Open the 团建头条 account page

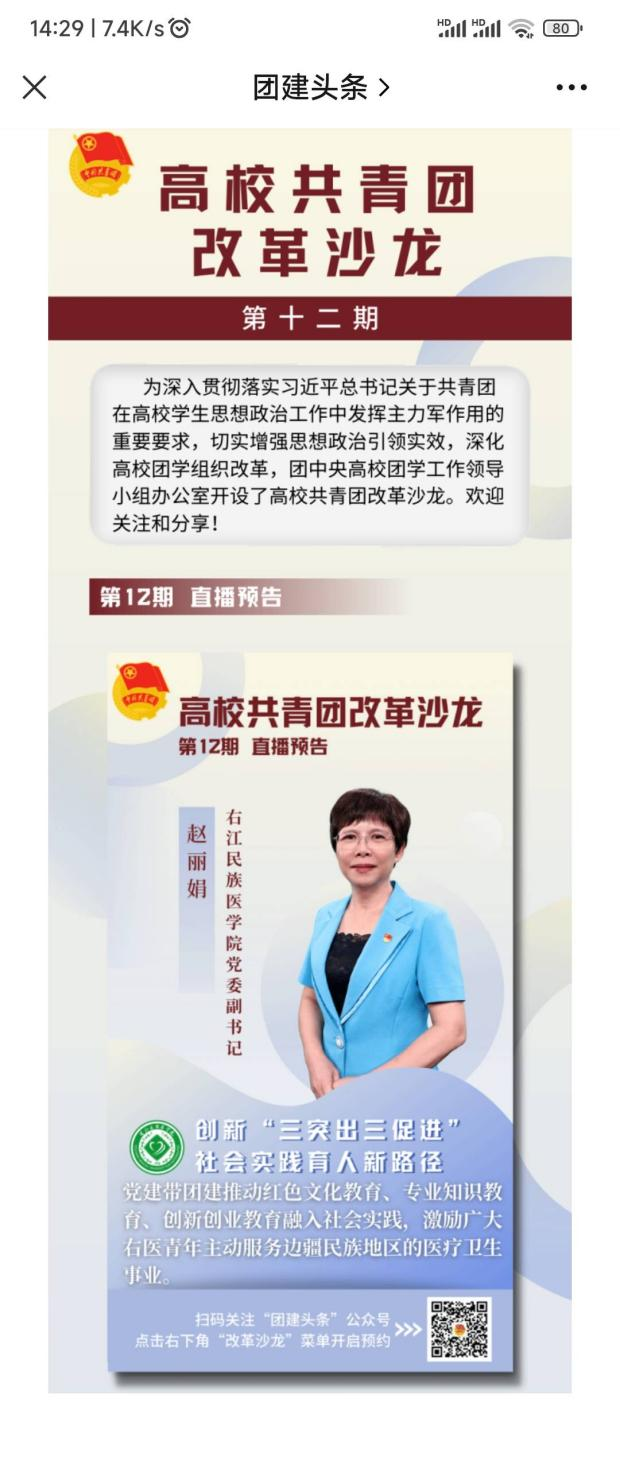point(320,88)
